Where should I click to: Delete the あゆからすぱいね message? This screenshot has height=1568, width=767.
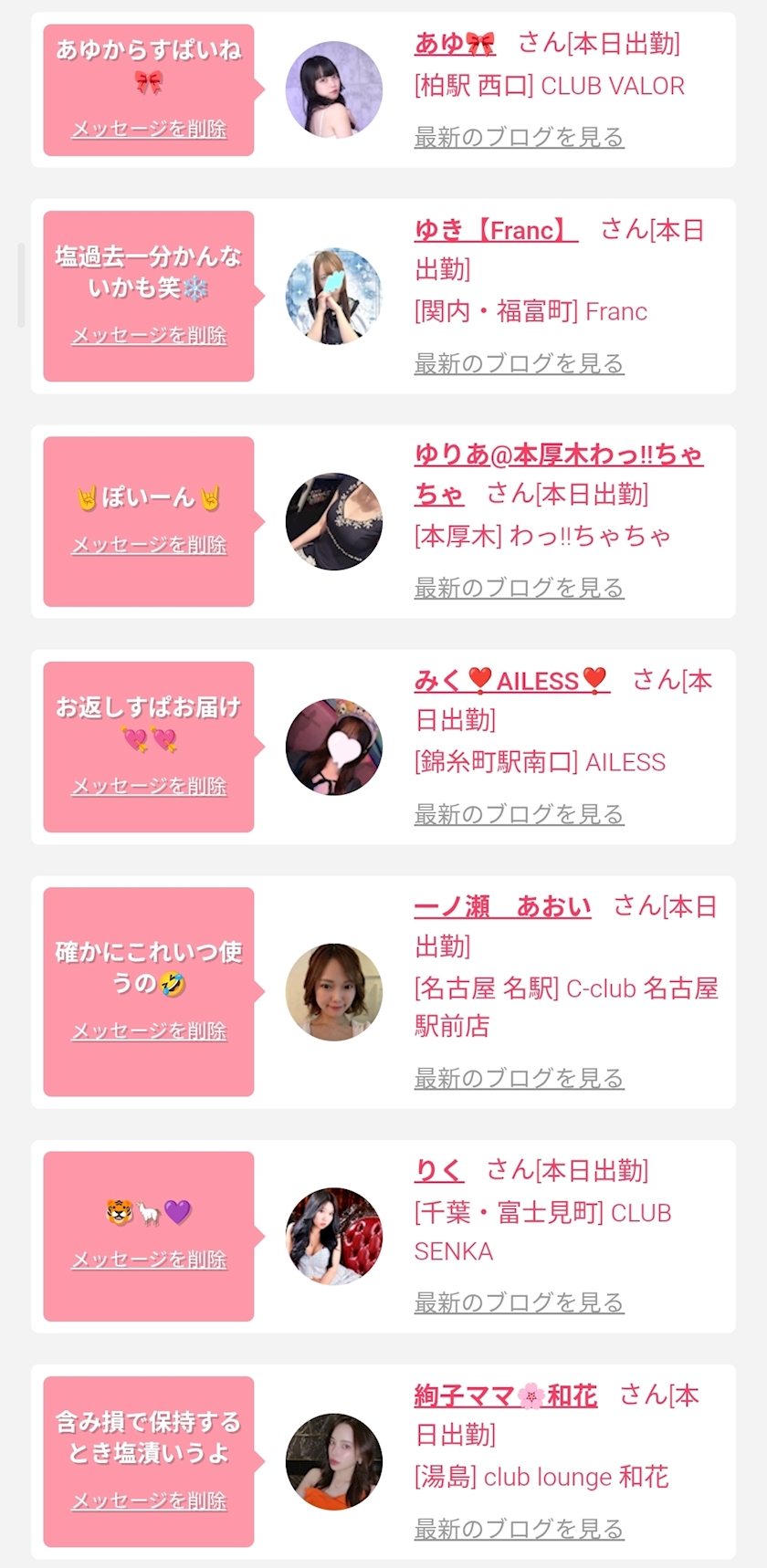point(149,129)
